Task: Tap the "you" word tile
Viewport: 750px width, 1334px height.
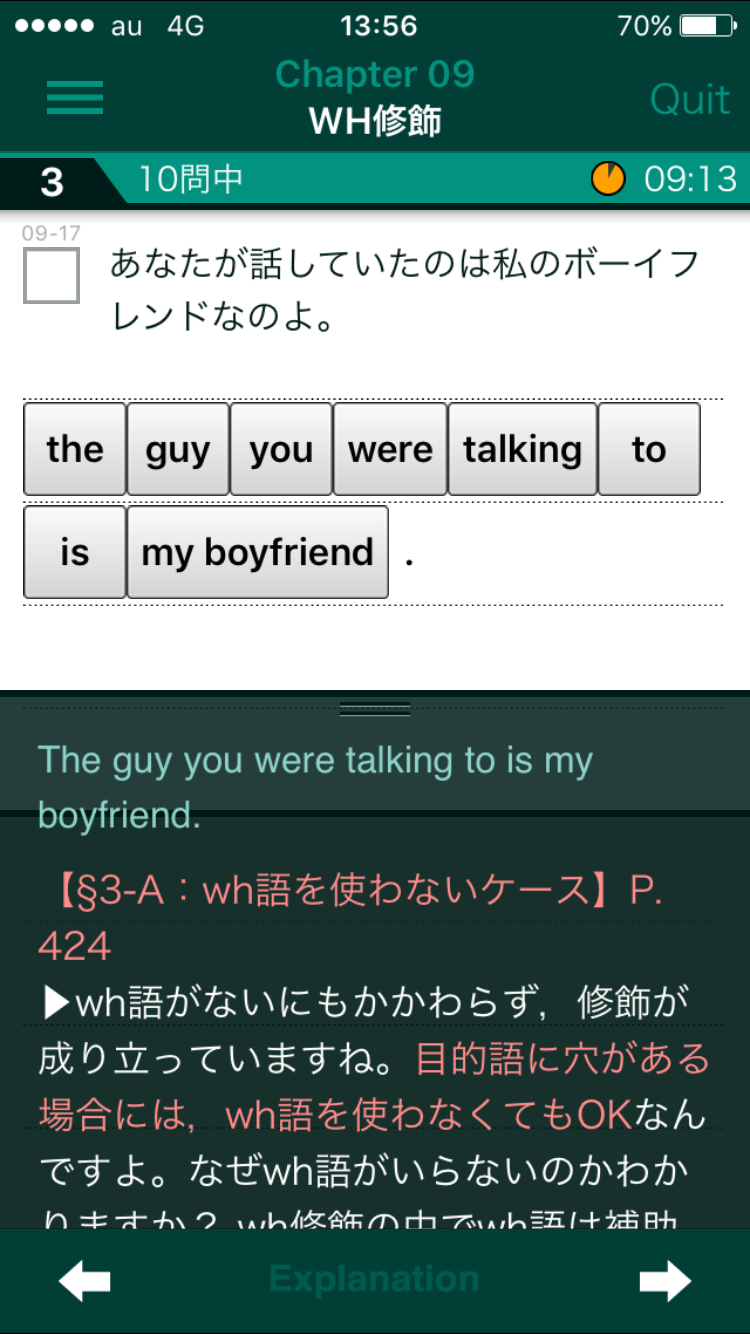Action: coord(281,449)
